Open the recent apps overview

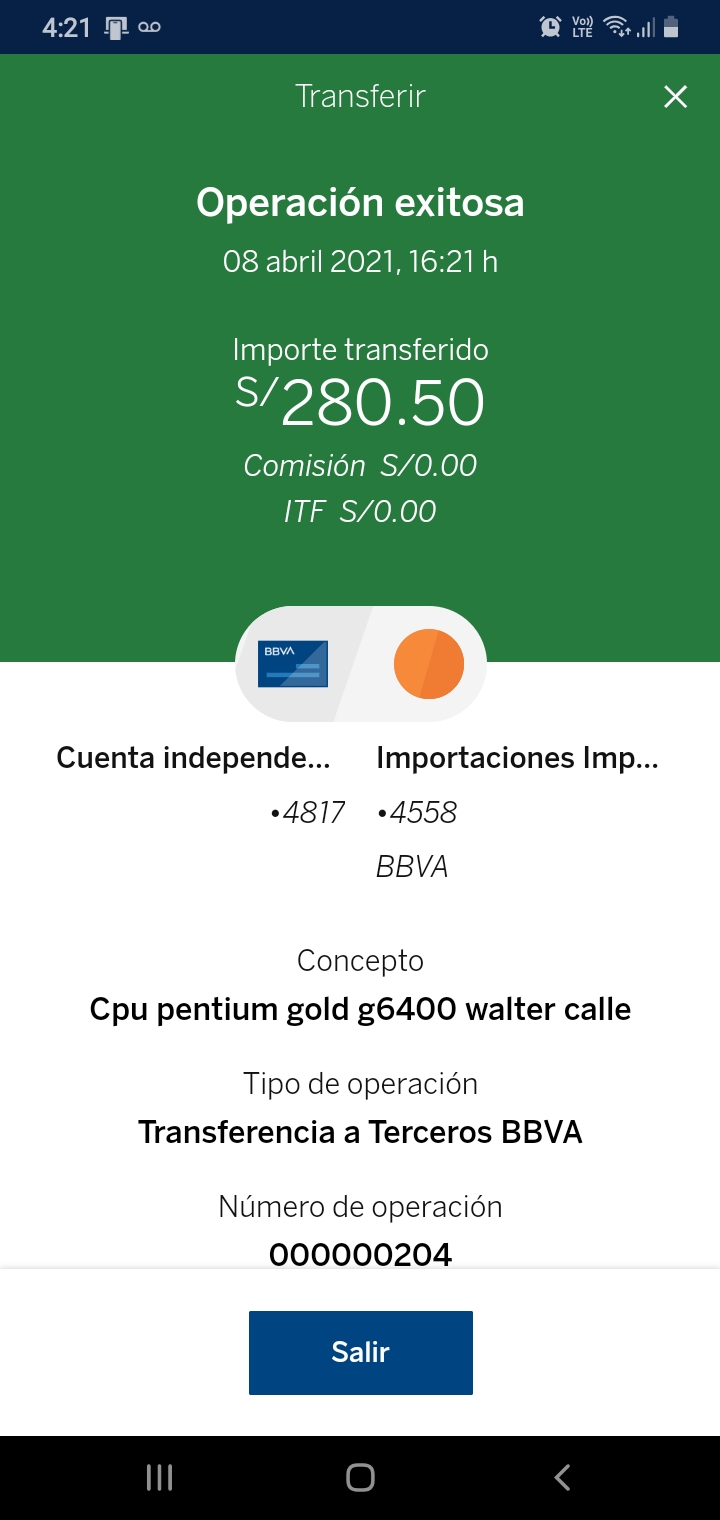[159, 1477]
